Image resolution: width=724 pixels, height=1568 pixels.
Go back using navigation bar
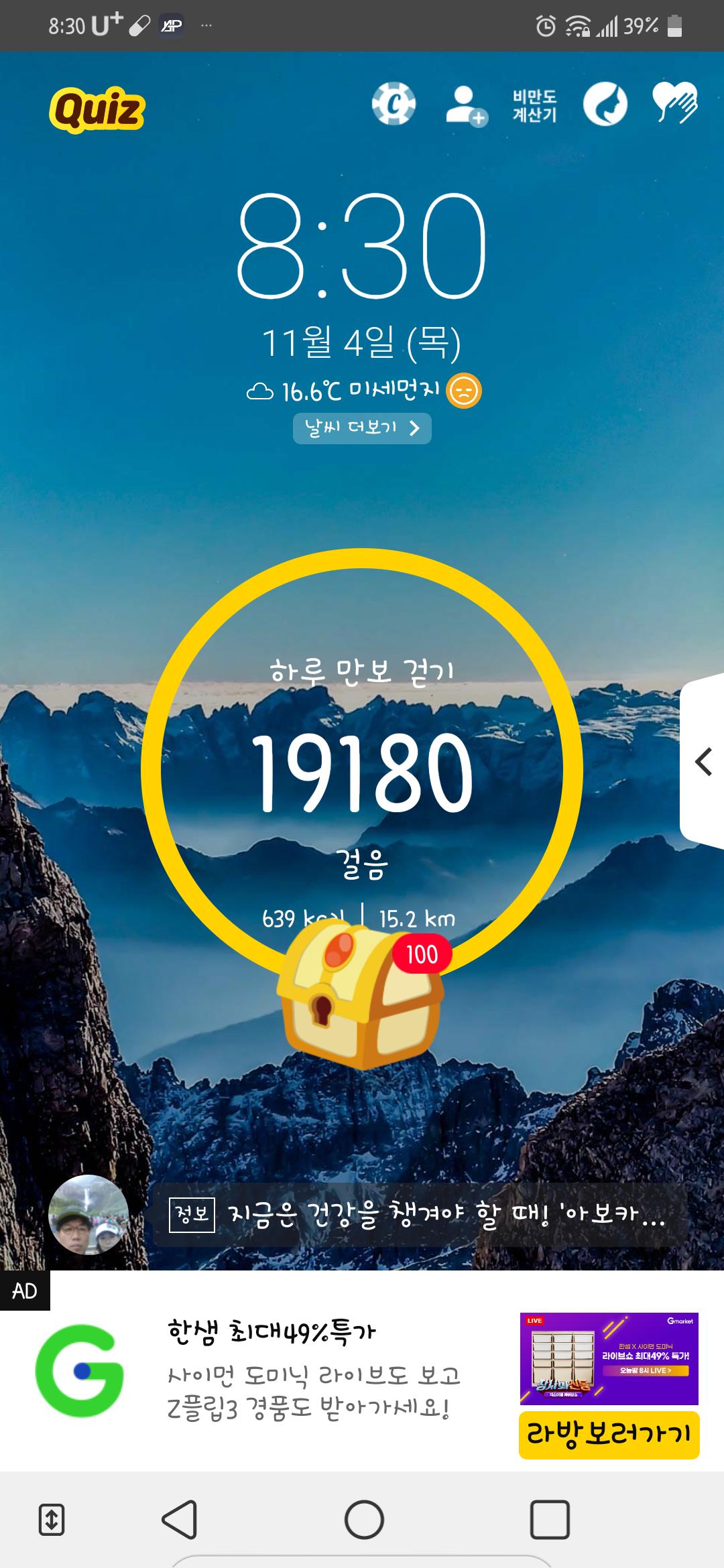[180, 1519]
